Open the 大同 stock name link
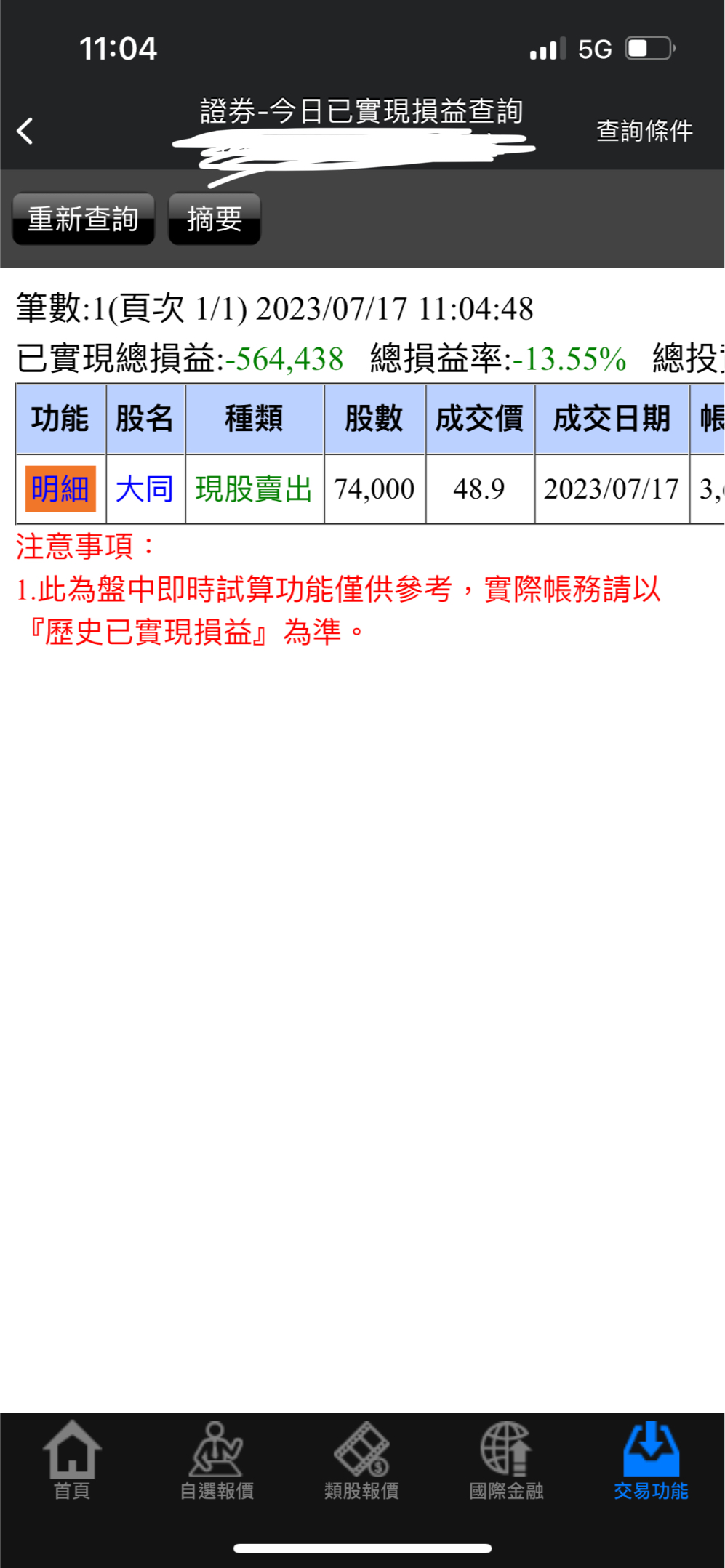The image size is (725, 1568). 145,489
